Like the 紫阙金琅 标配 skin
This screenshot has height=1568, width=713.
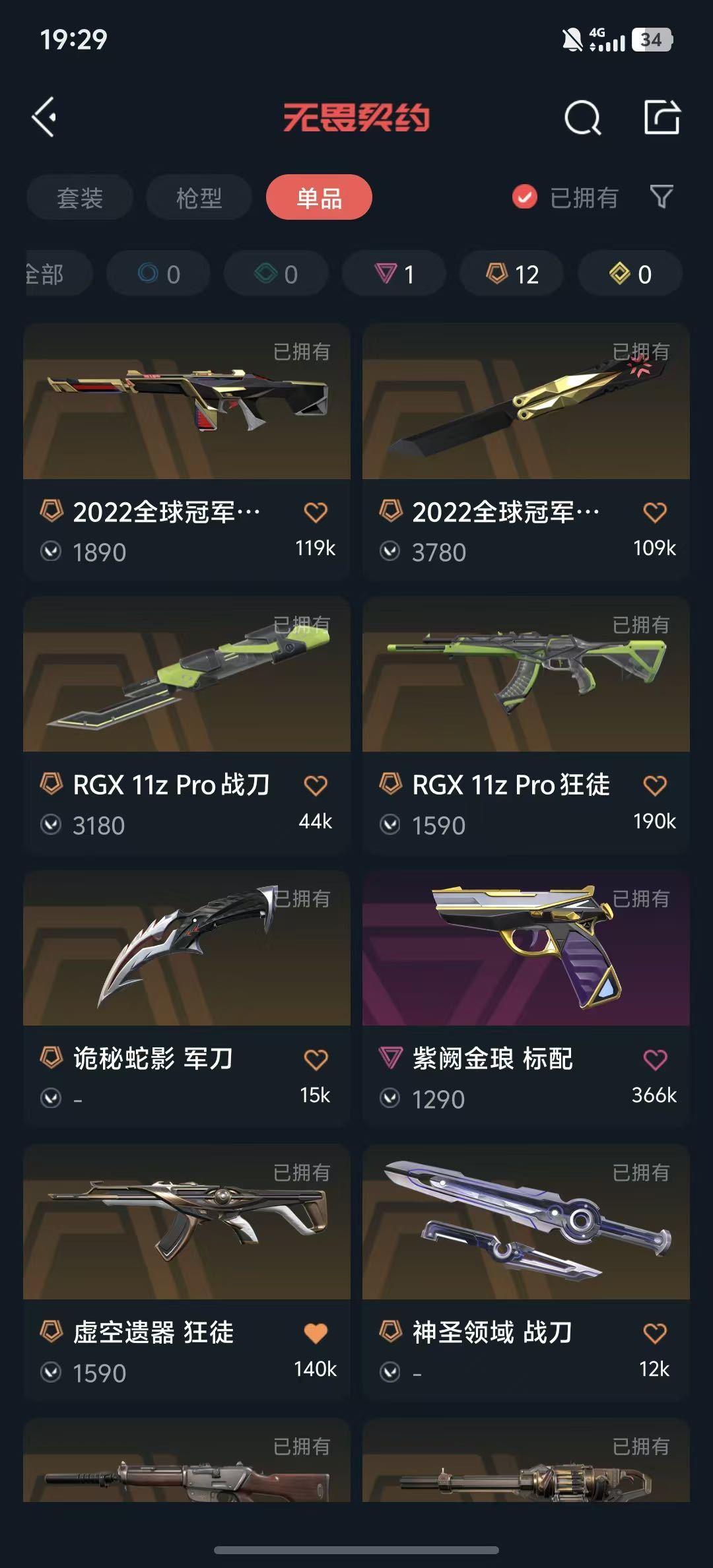[655, 1060]
